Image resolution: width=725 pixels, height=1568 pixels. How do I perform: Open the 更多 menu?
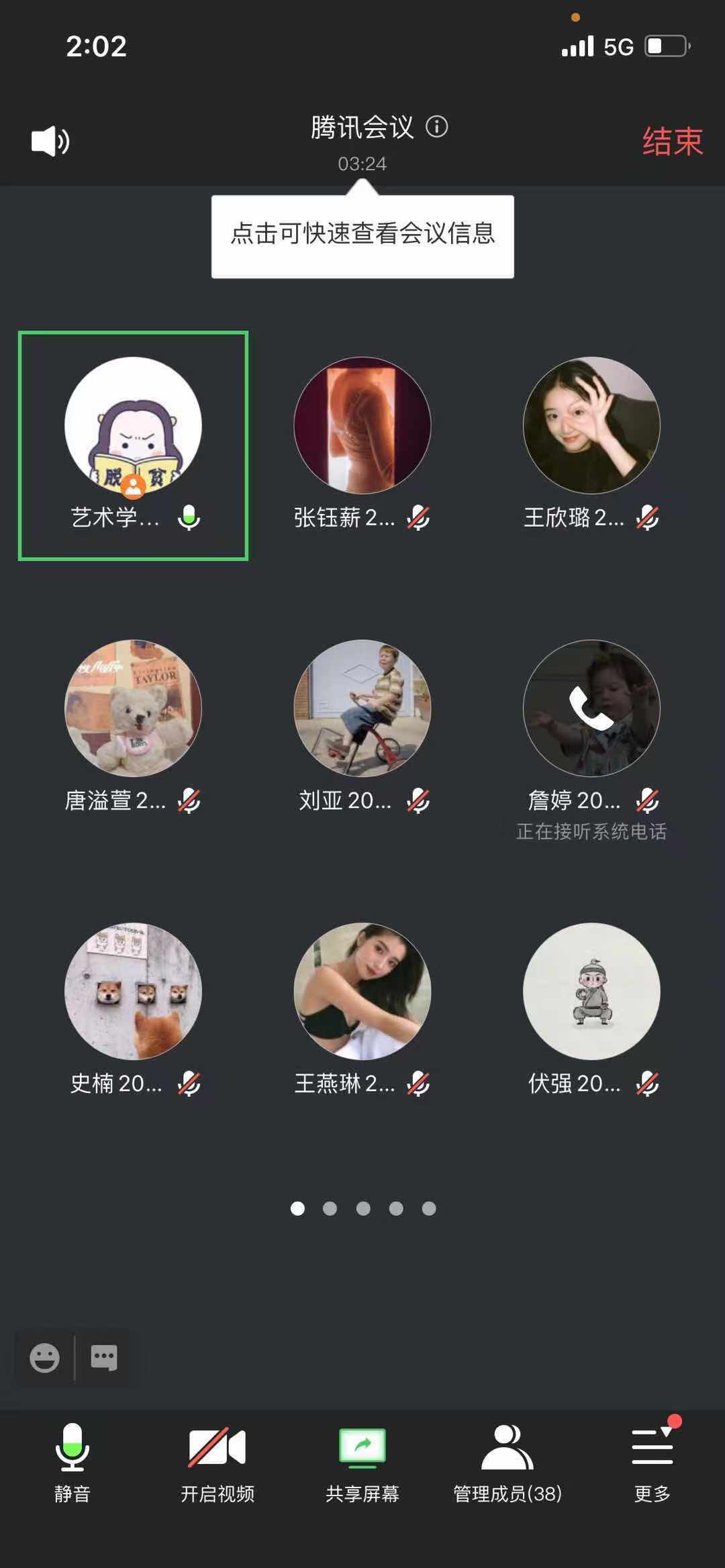pyautogui.click(x=652, y=1461)
